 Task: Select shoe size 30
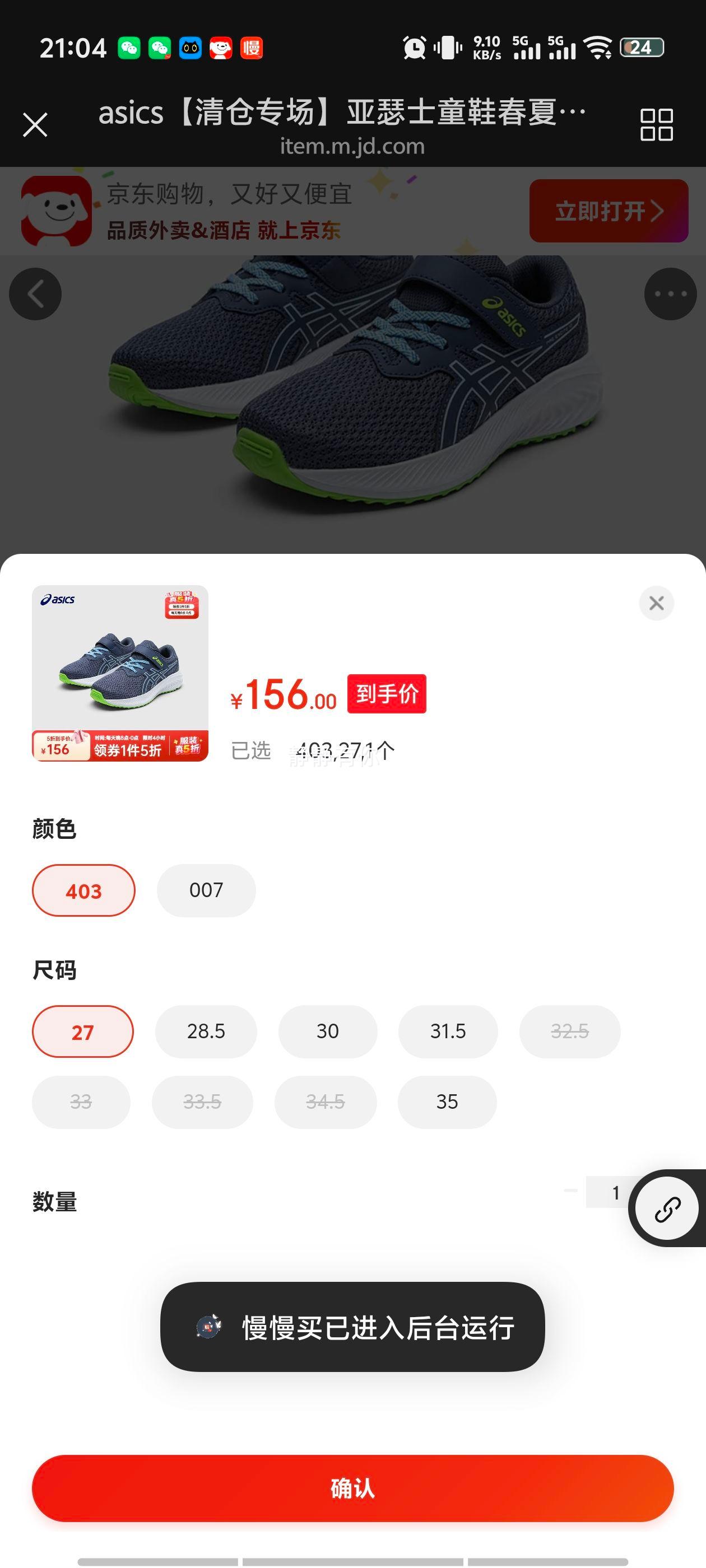pyautogui.click(x=327, y=1030)
